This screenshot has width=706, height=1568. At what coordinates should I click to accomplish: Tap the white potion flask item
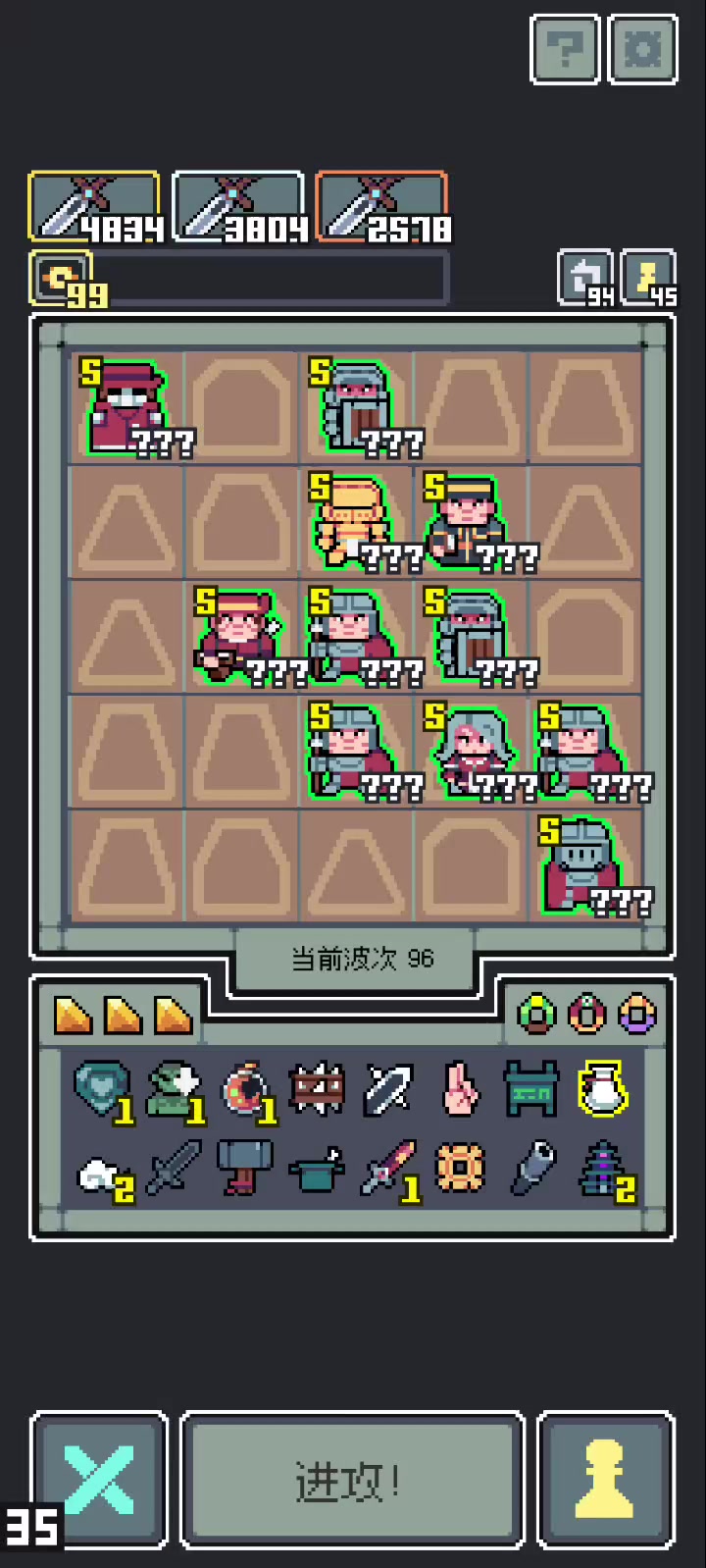click(x=602, y=1089)
